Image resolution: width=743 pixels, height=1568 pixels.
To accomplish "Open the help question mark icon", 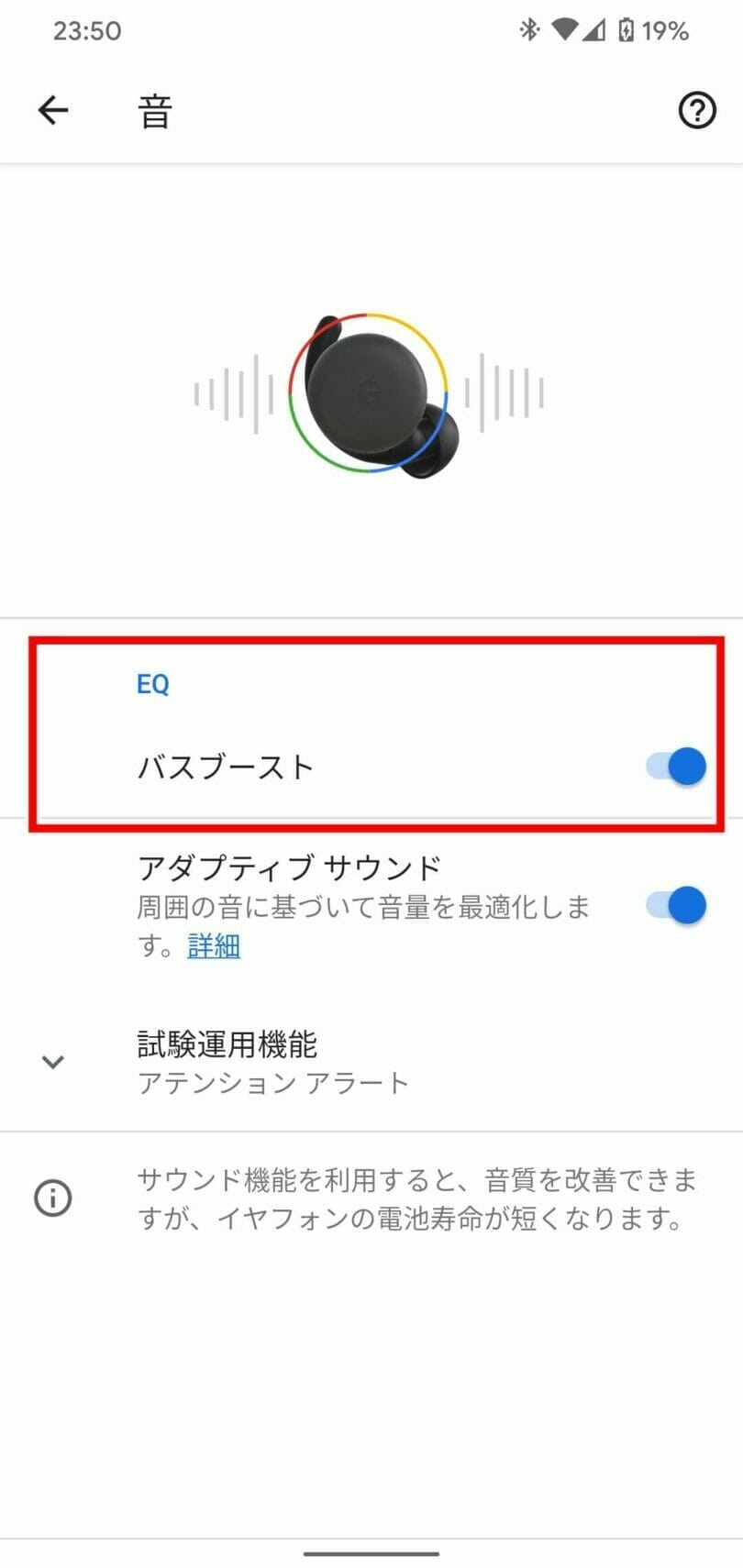I will (696, 111).
